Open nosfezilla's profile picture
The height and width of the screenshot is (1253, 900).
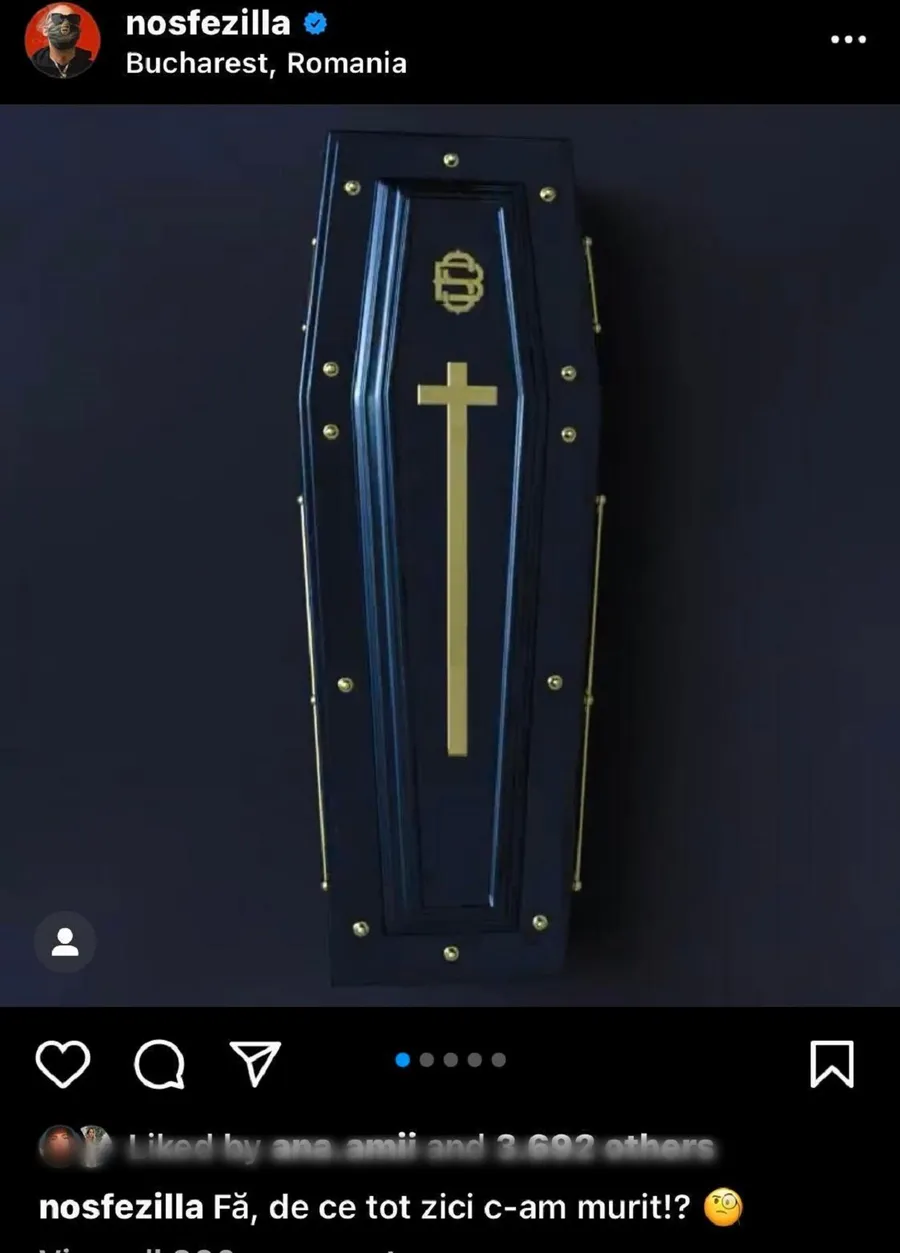(63, 40)
